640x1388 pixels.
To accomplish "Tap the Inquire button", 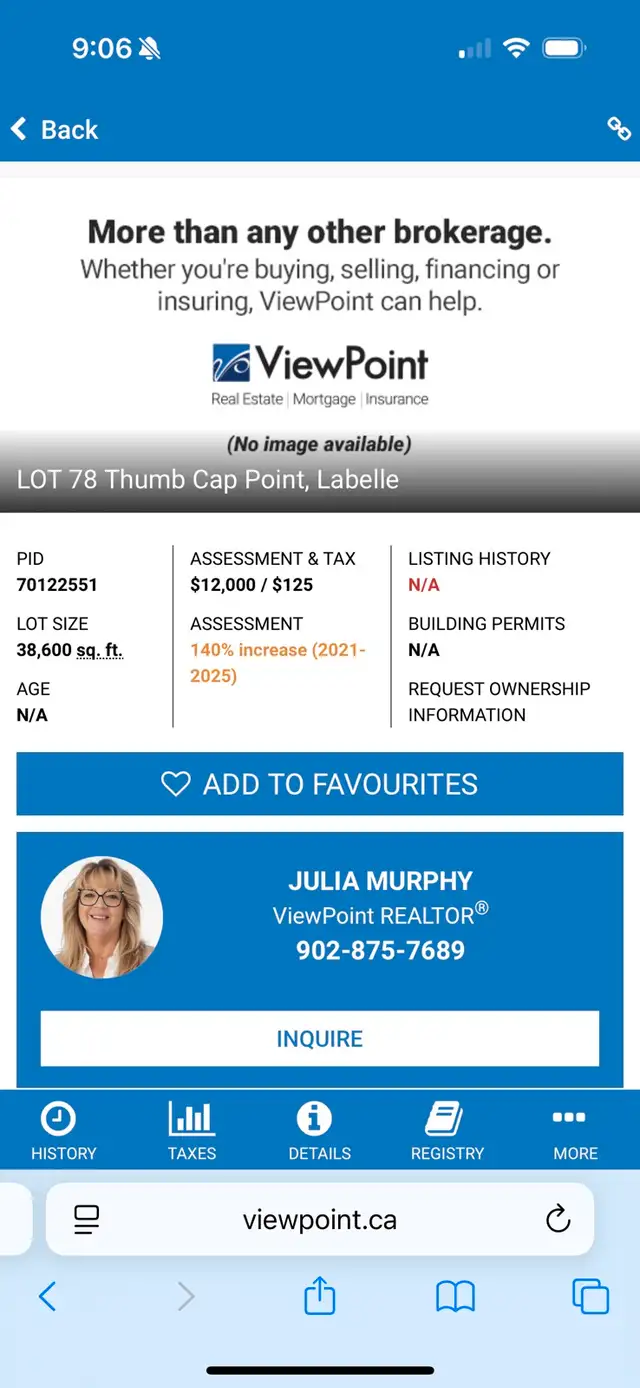I will pyautogui.click(x=320, y=1039).
